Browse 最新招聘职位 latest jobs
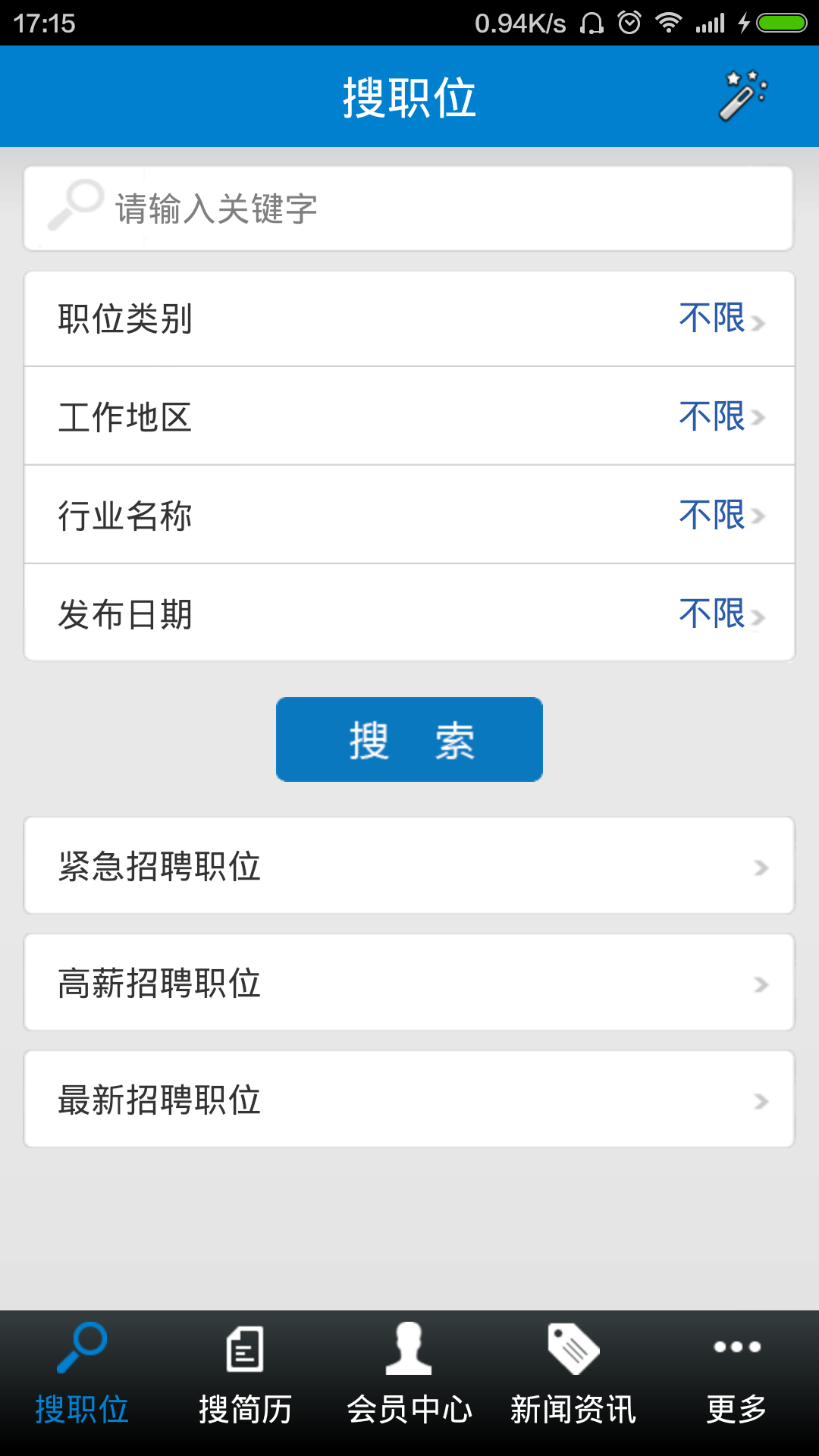 click(409, 1100)
